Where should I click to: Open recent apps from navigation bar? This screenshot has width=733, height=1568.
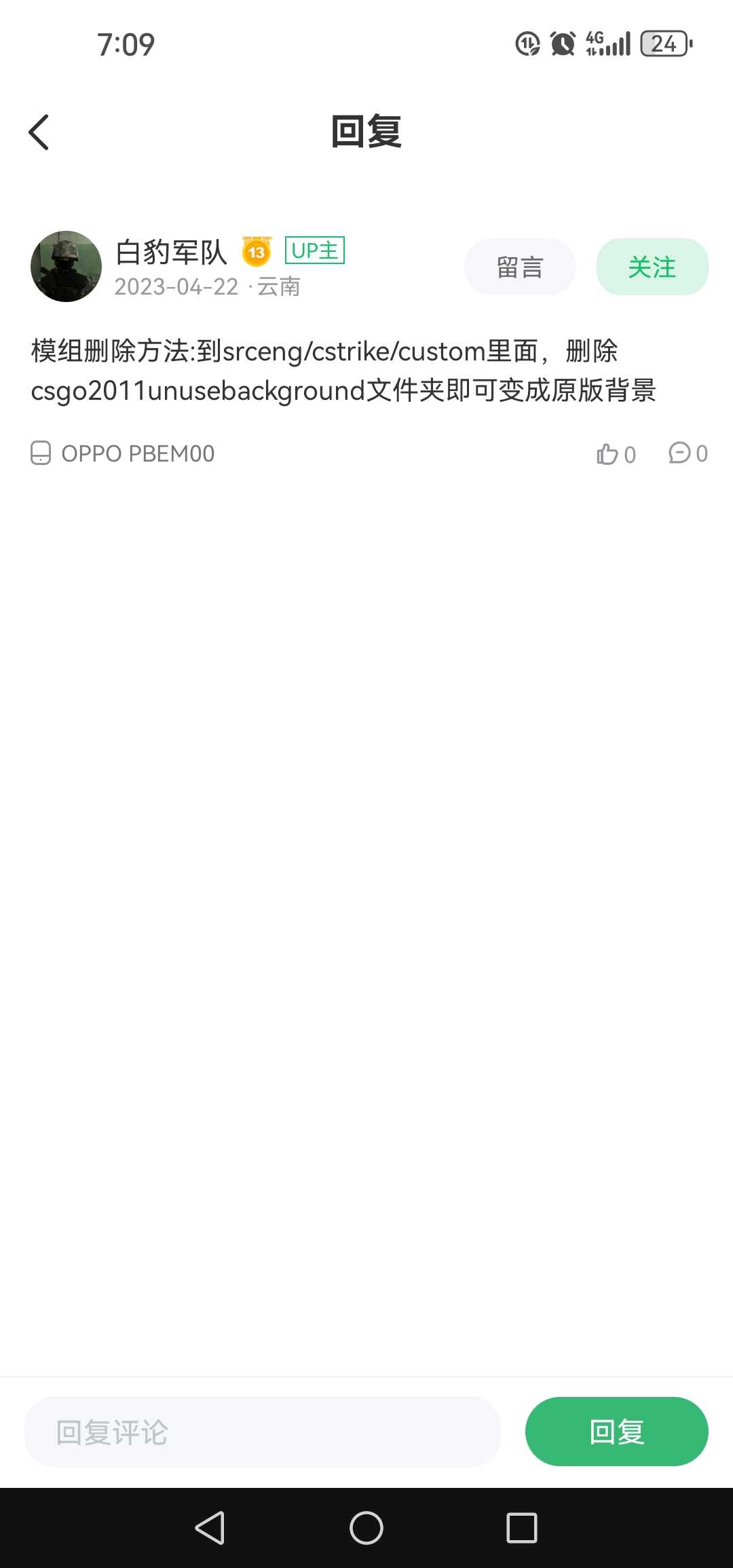pos(522,1528)
